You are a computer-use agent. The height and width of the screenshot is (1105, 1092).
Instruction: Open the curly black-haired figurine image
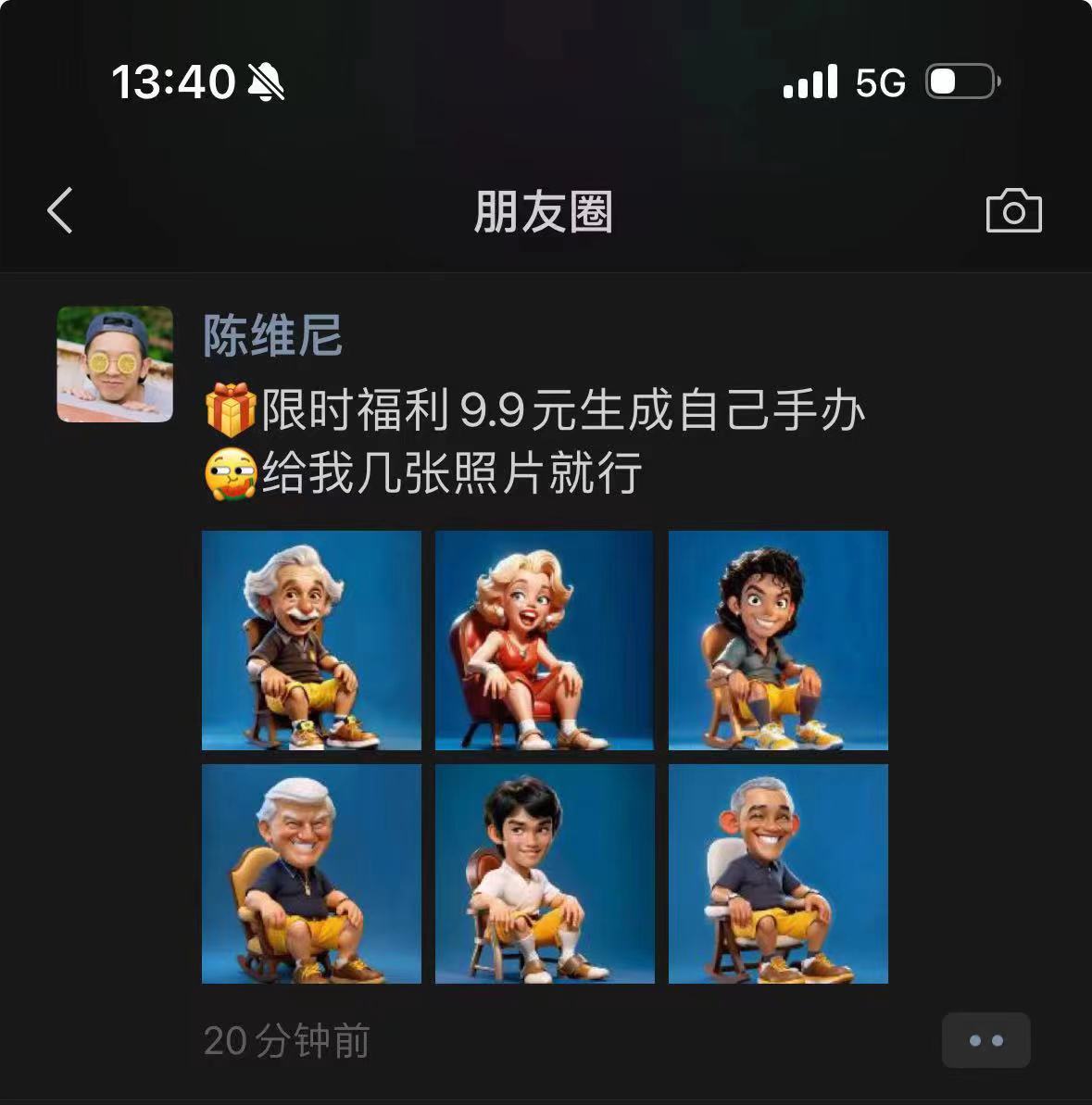point(778,640)
